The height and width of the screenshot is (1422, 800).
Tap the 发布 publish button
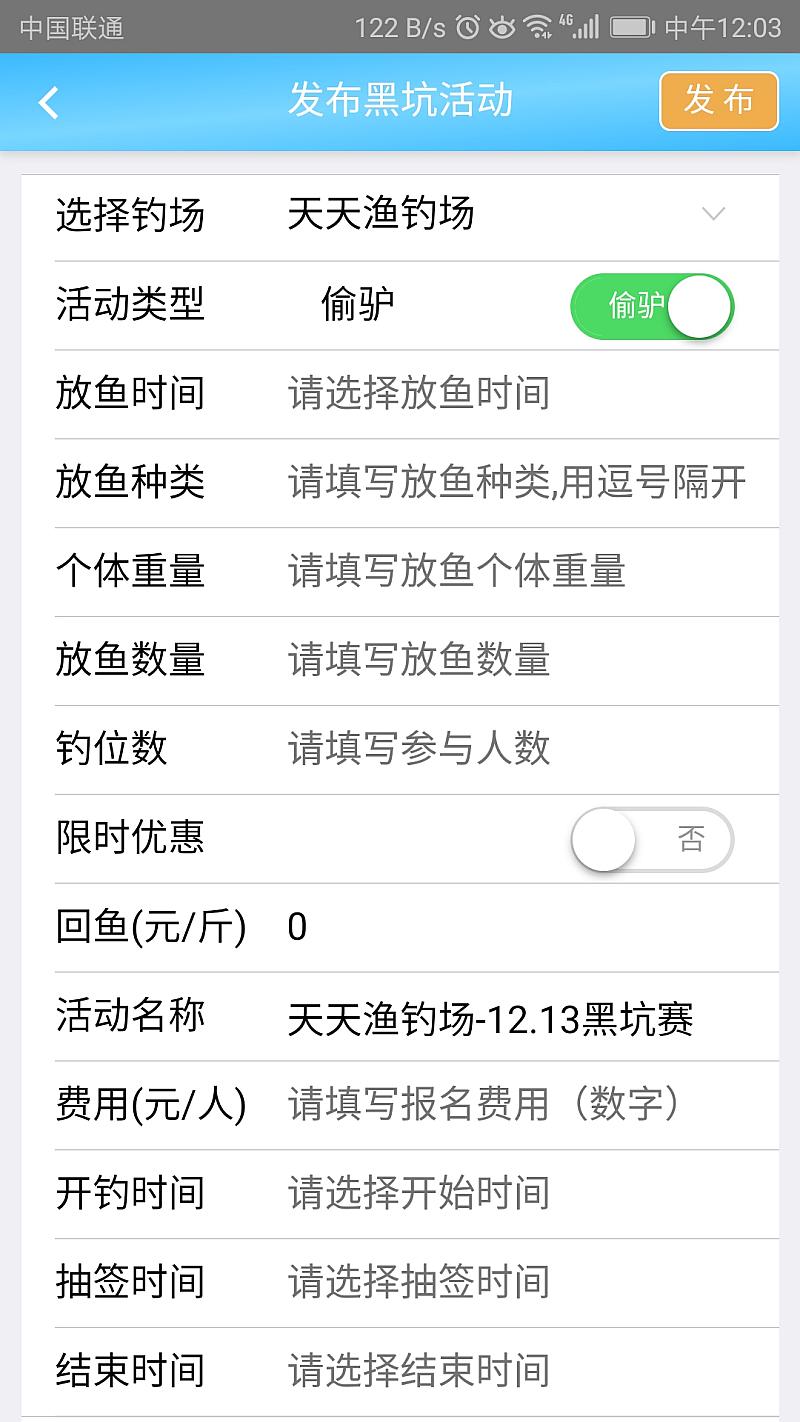(718, 101)
